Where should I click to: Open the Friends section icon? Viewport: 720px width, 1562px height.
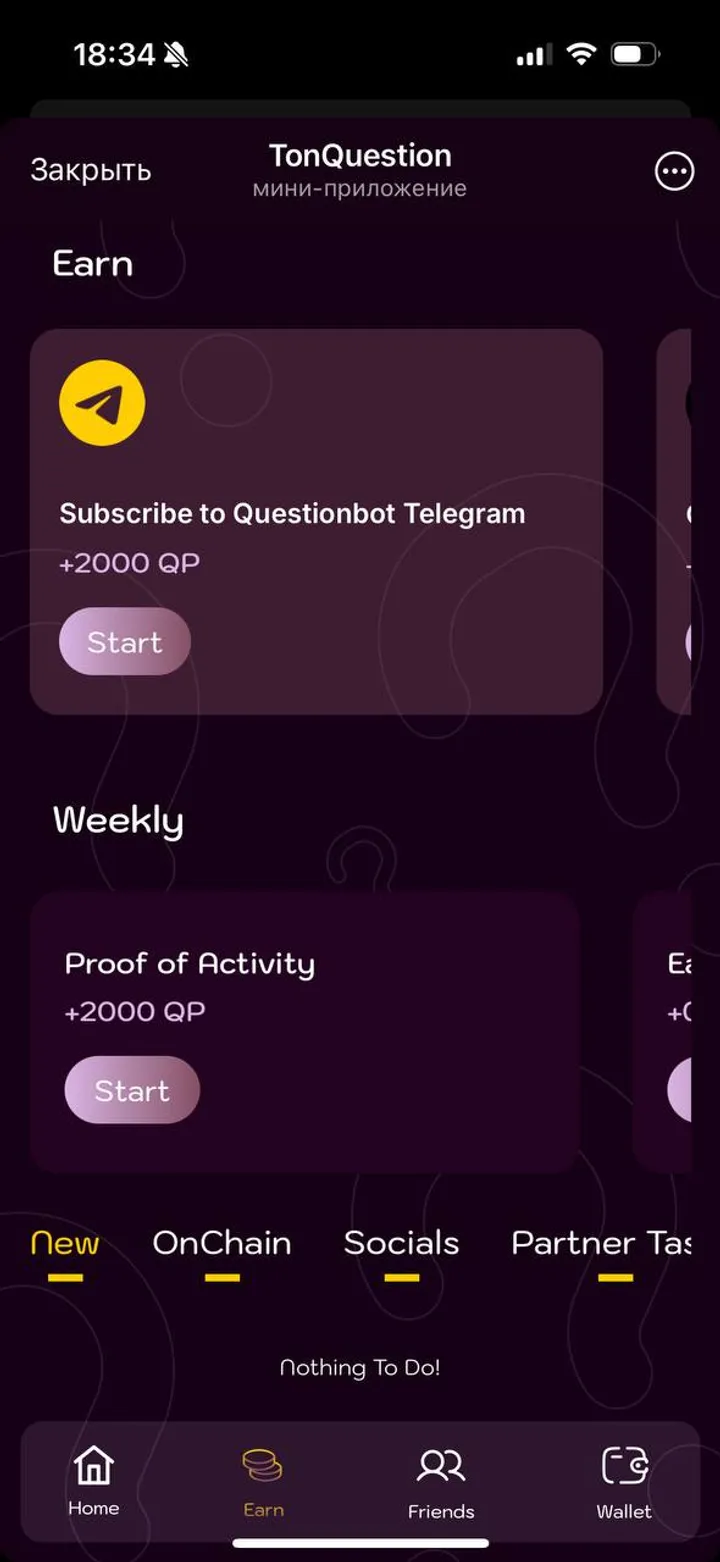point(440,1468)
